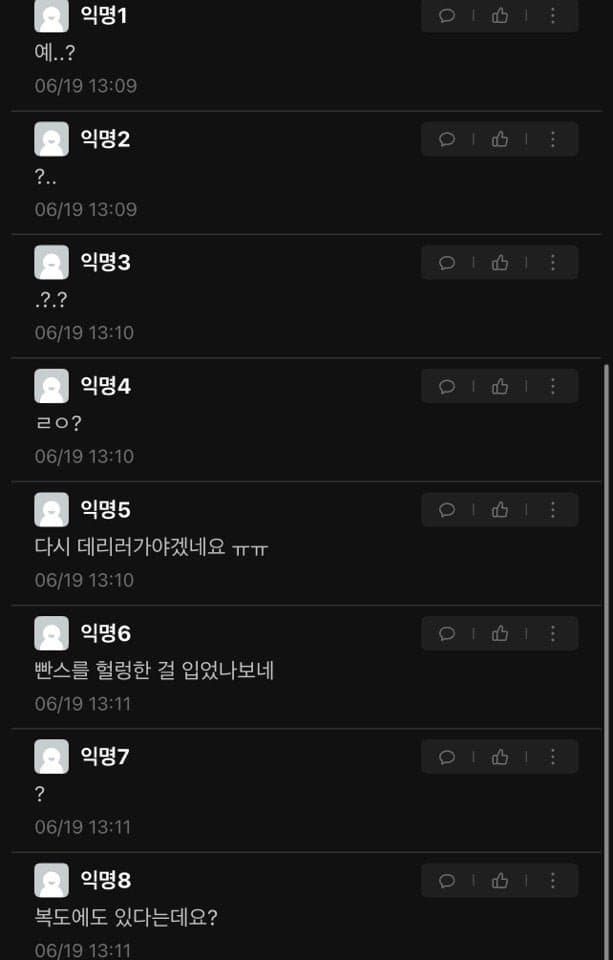
Task: Like 익명8's comment
Action: click(x=500, y=880)
